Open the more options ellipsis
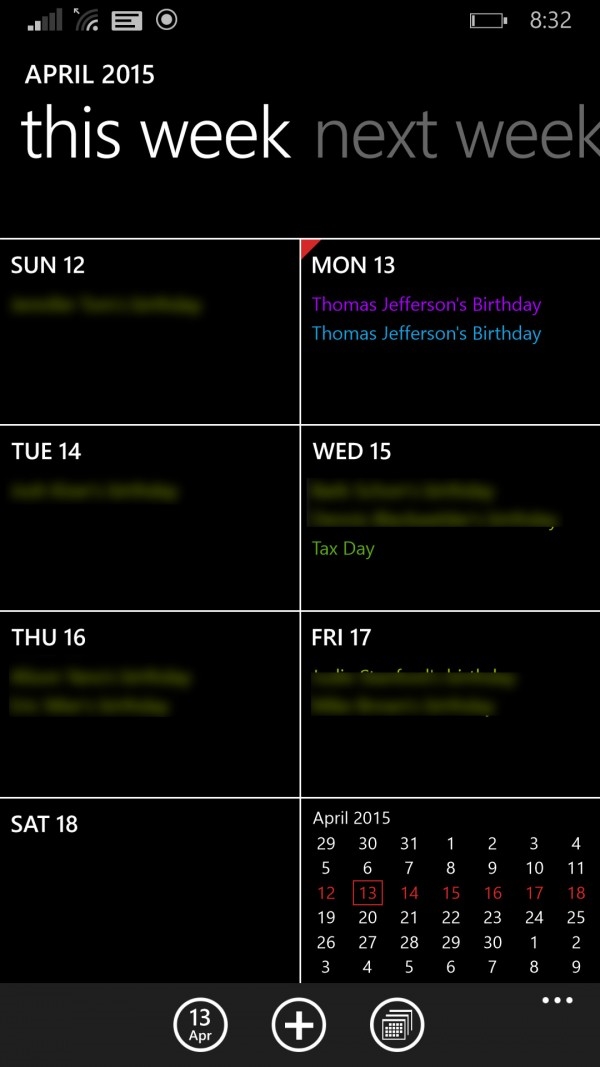600x1067 pixels. 557,1001
